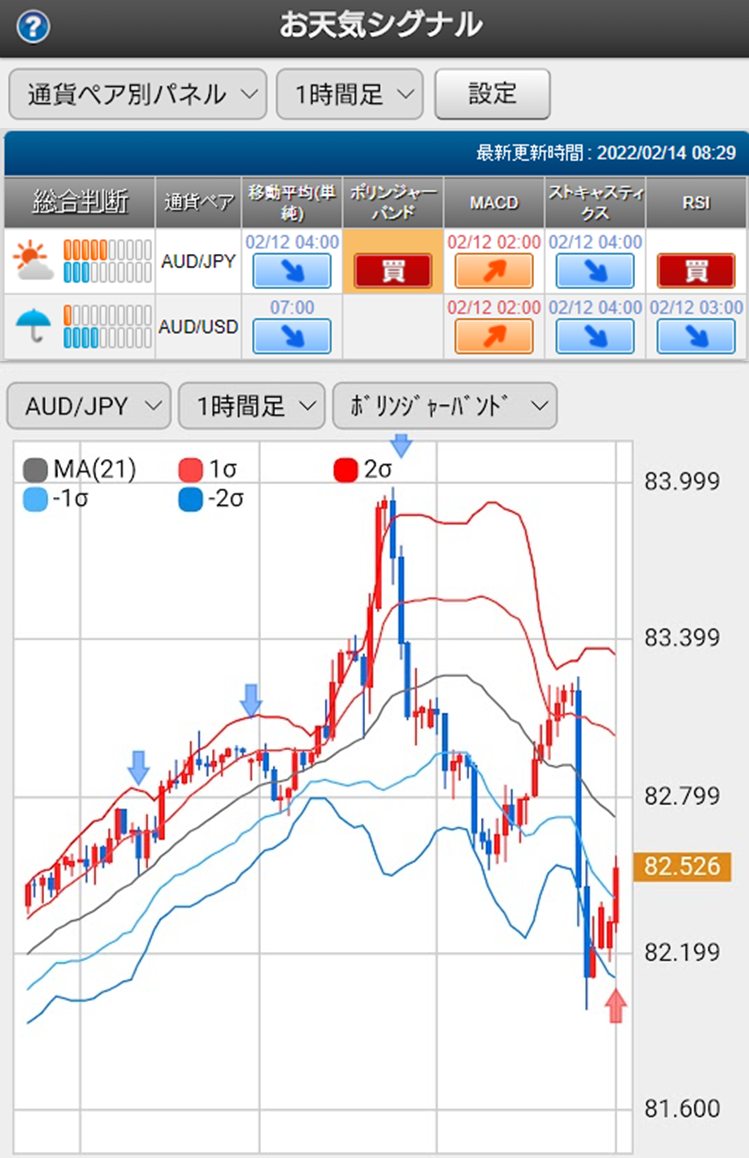Screen dimensions: 749x1158
Task: Expand the 通貨ペア別パネル dropdown
Action: click(137, 94)
